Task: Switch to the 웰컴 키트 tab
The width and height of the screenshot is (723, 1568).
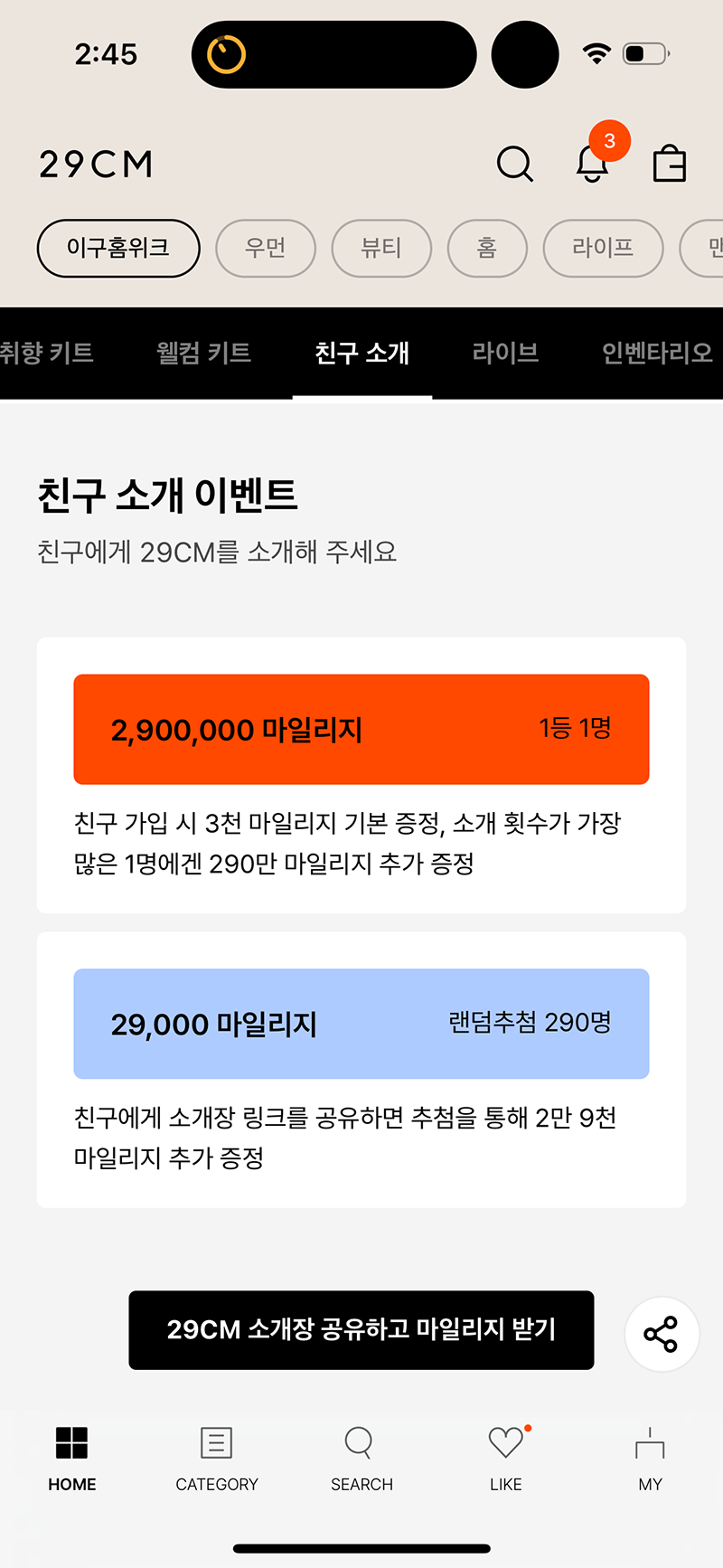Action: coord(203,353)
